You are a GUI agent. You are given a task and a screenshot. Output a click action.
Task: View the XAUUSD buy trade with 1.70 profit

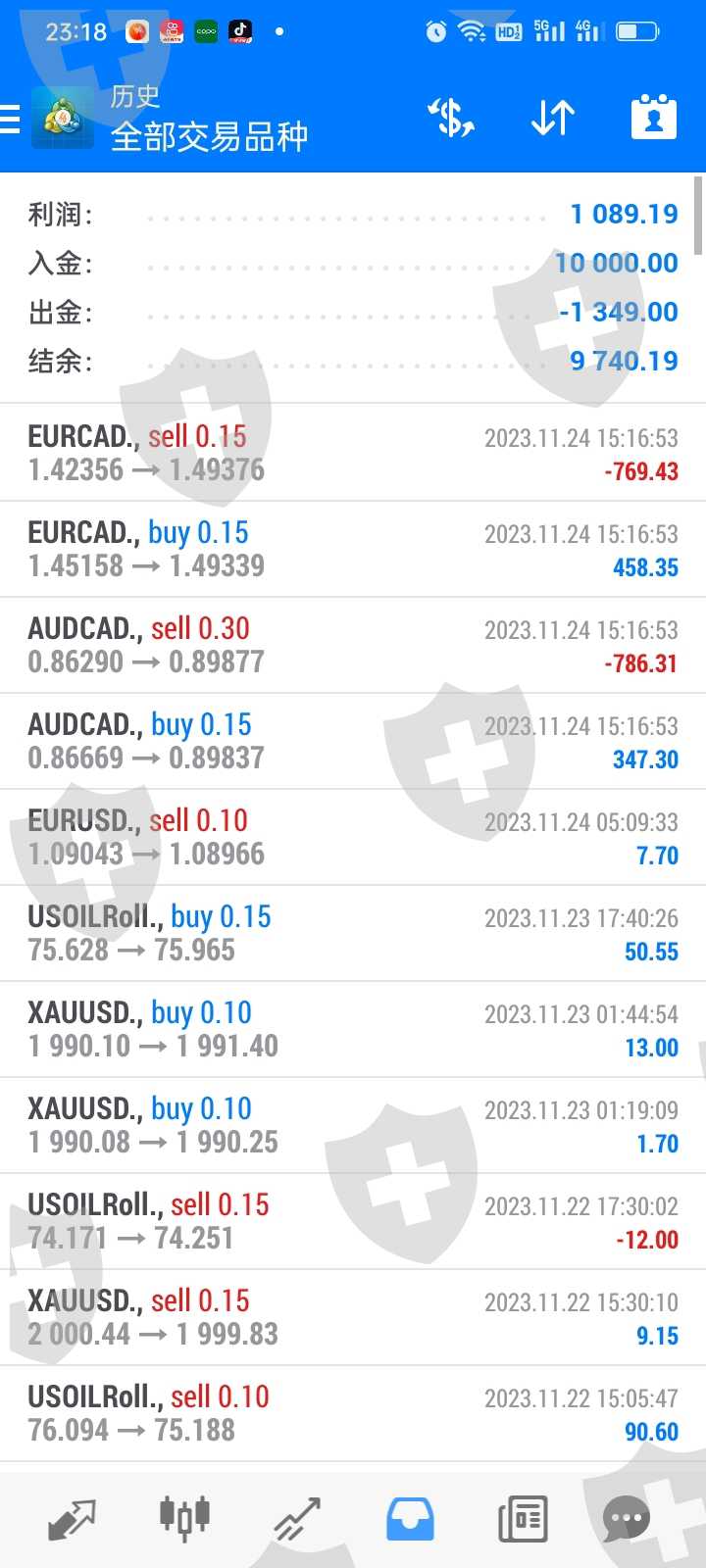tap(353, 1125)
